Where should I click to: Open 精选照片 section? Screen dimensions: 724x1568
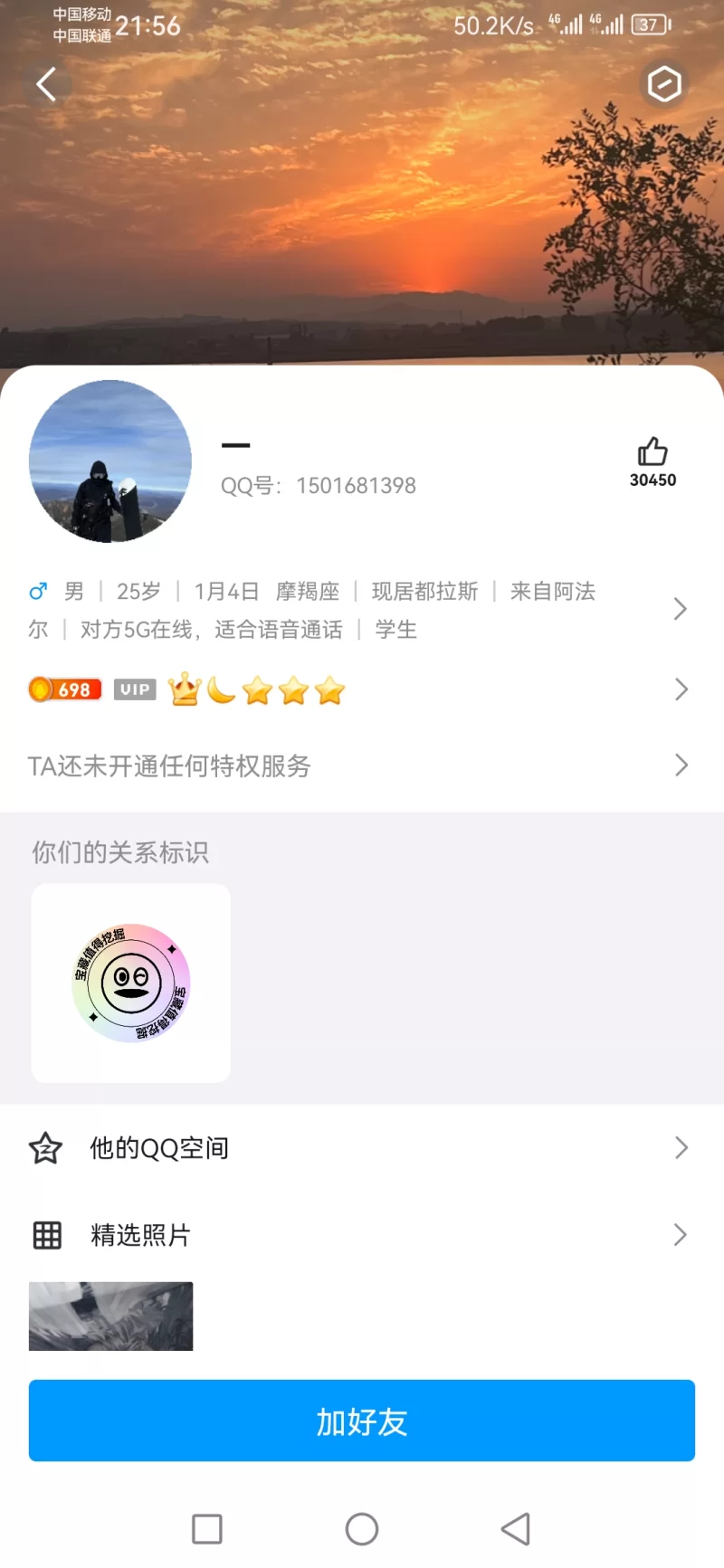[362, 1235]
